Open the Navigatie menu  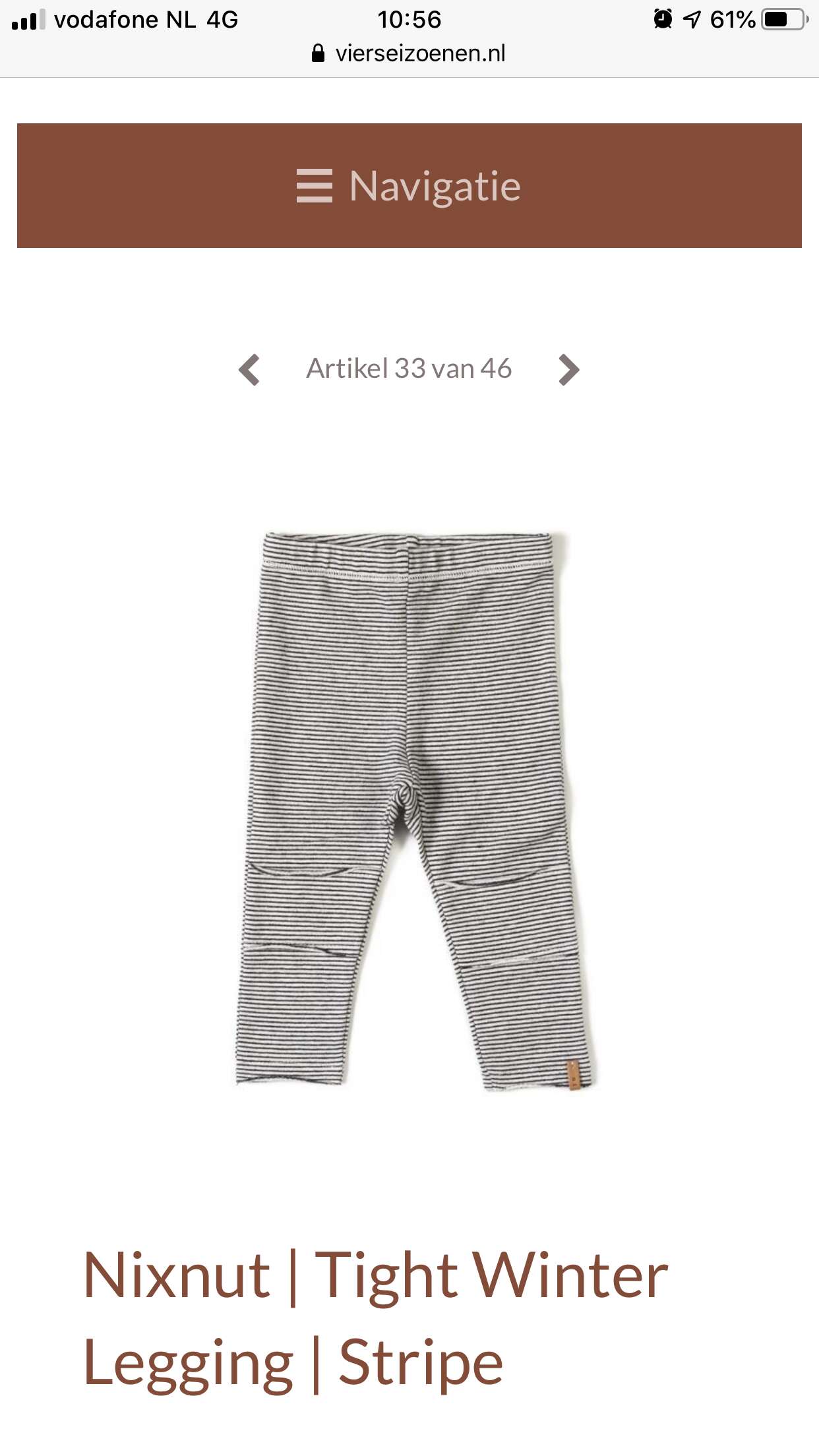pyautogui.click(x=409, y=185)
